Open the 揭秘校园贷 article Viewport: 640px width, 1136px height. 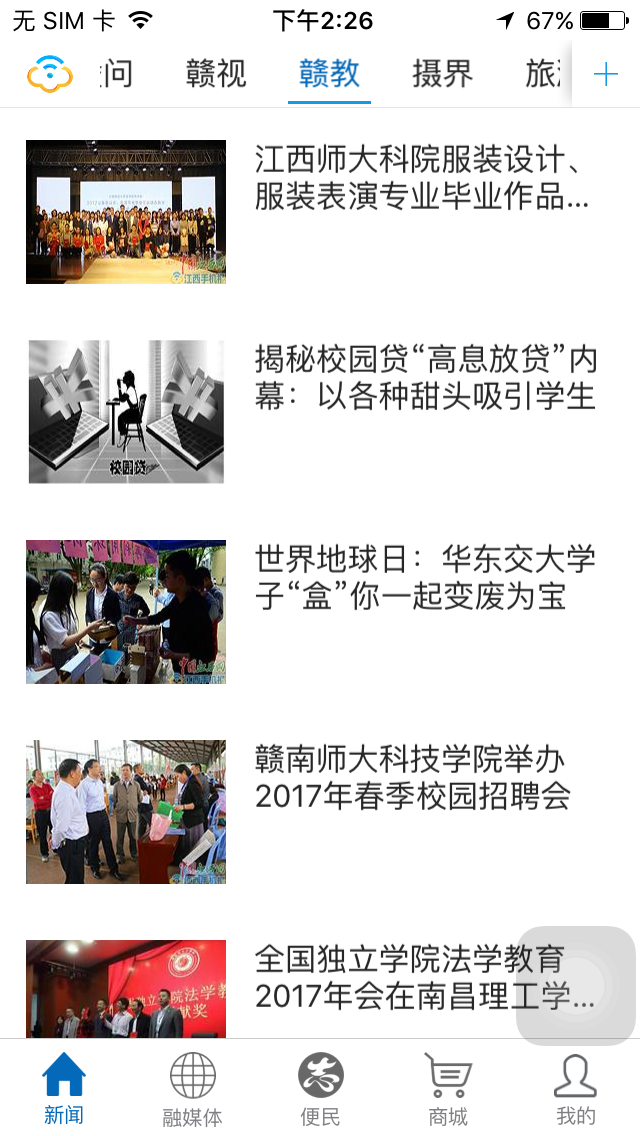coord(425,377)
